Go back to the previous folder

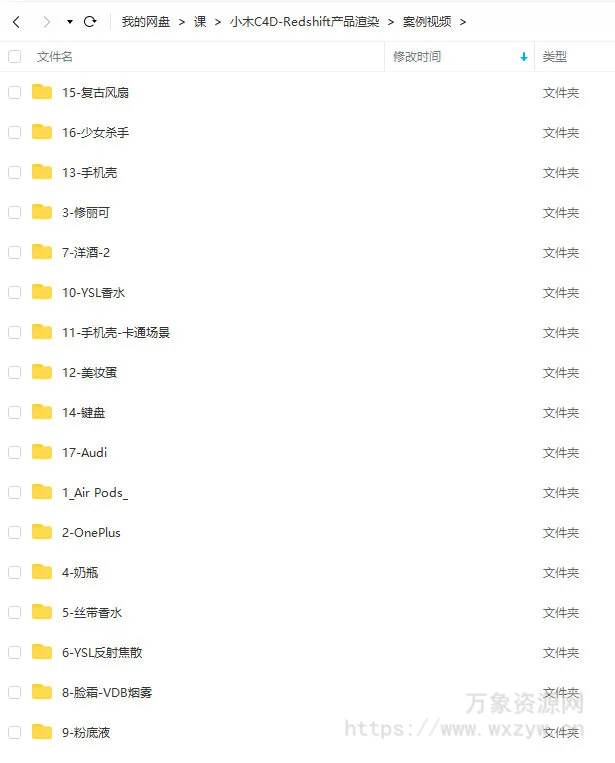click(16, 21)
